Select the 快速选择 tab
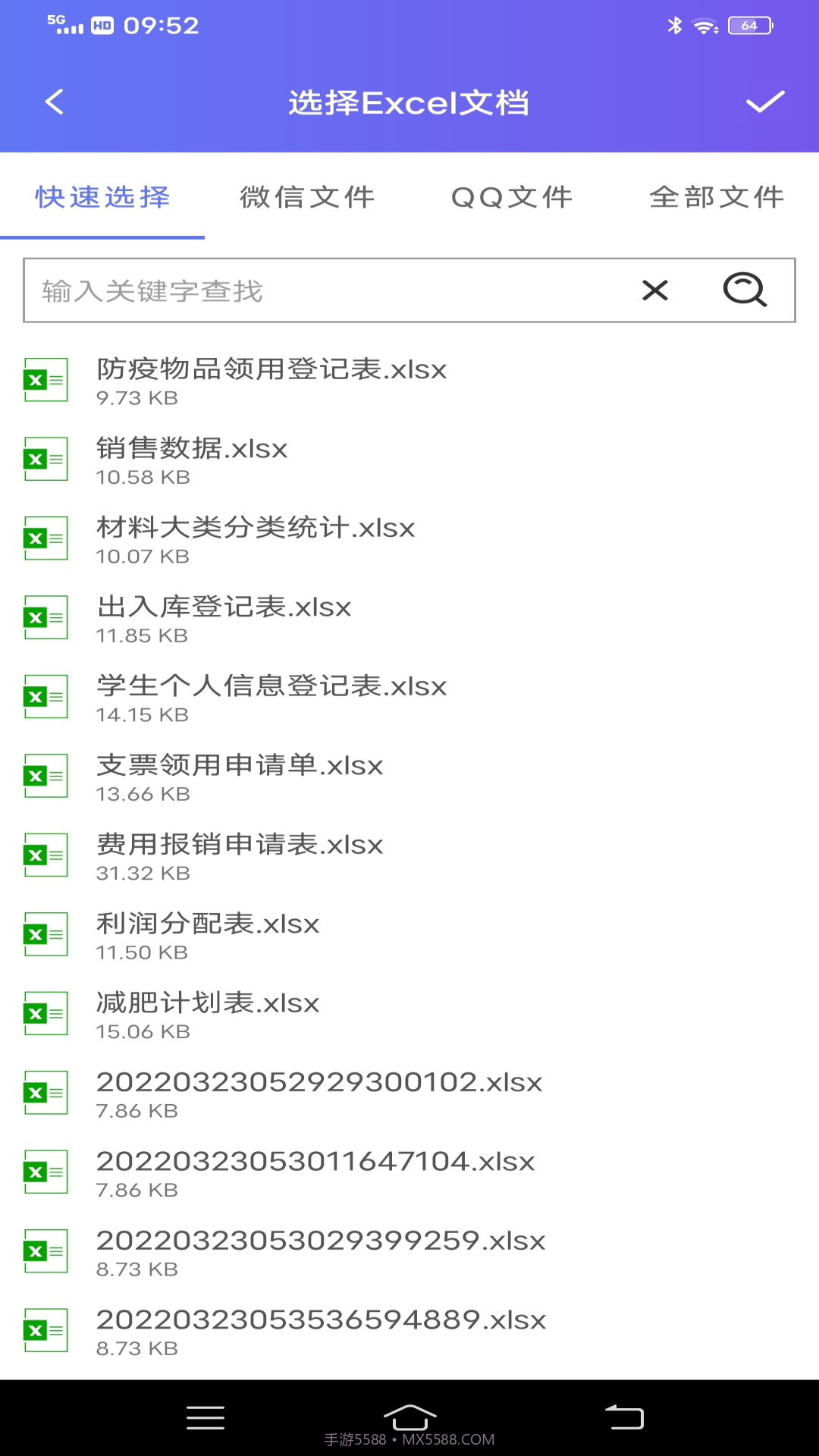Image resolution: width=819 pixels, height=1456 pixels. 102,197
